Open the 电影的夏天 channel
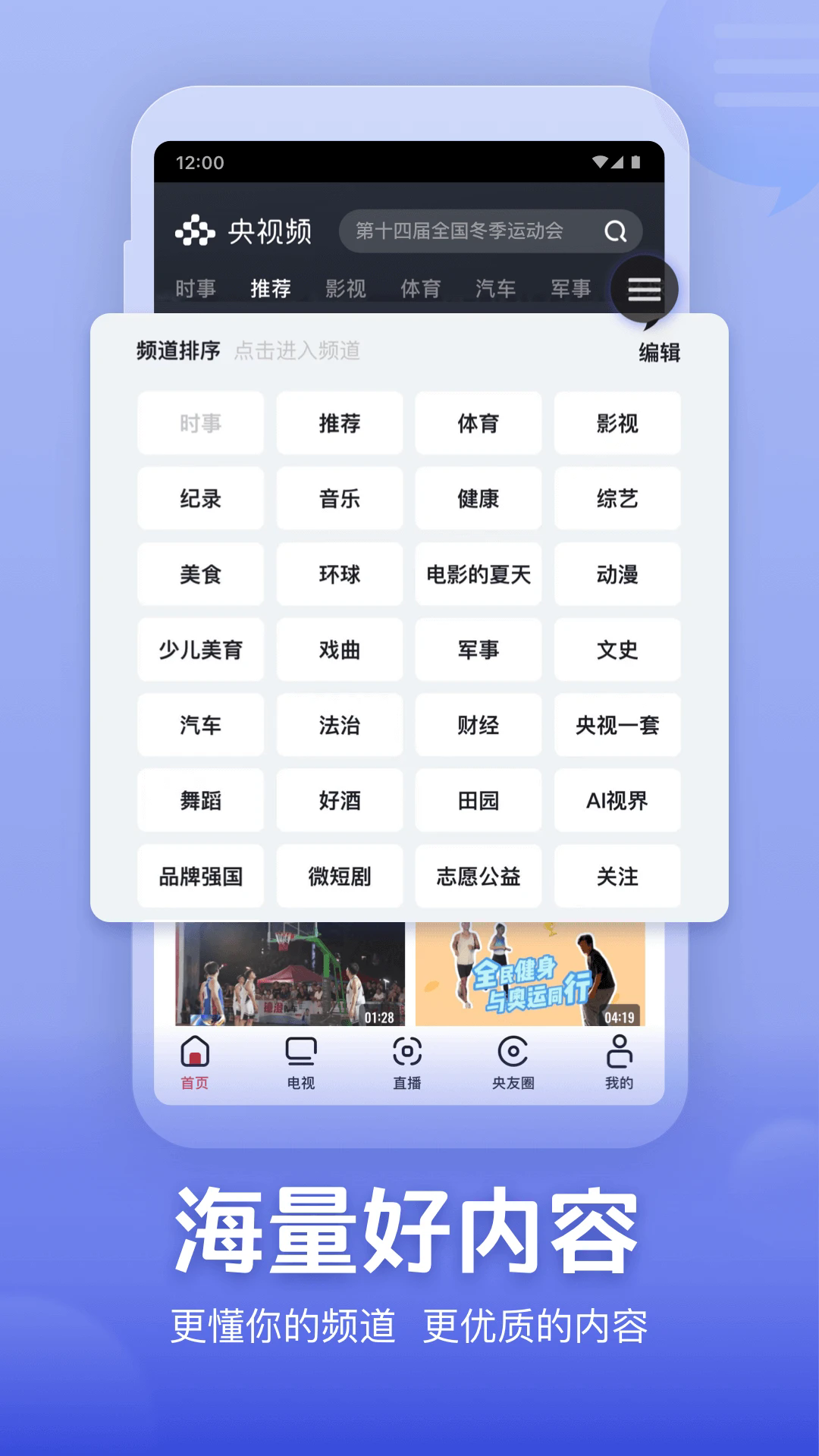This screenshot has width=819, height=1456. point(478,574)
